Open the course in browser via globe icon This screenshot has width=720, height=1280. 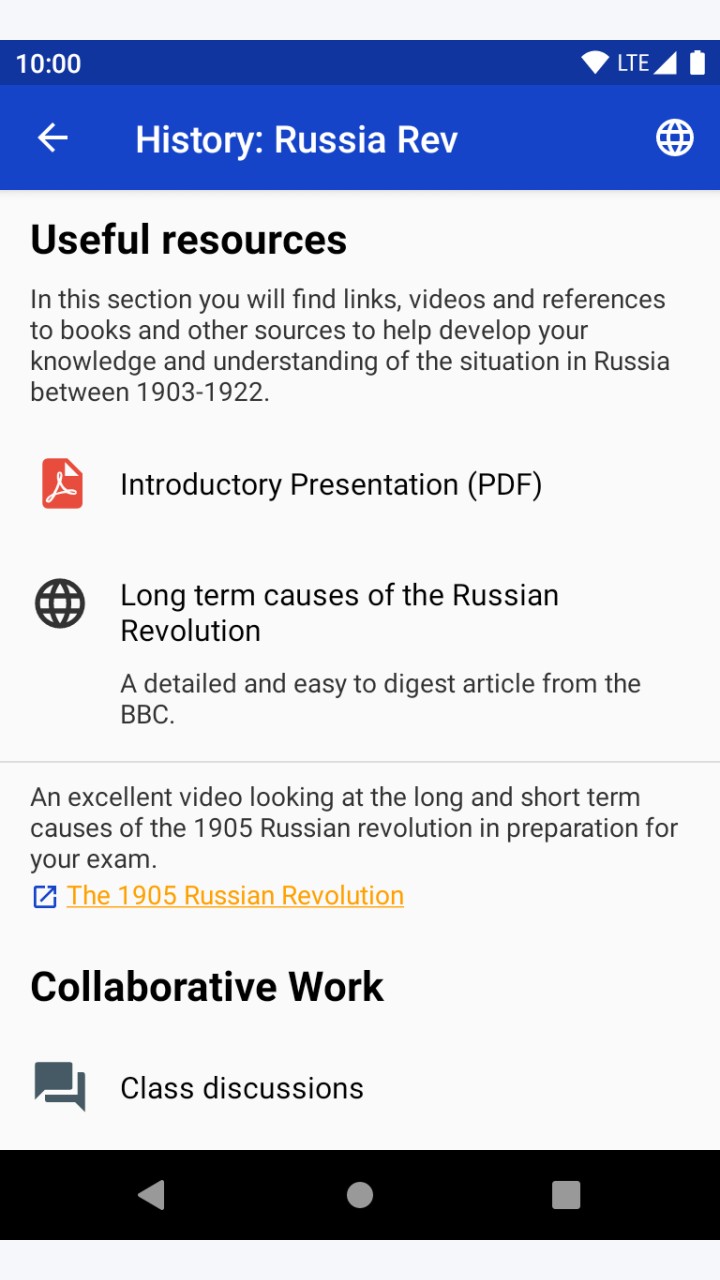tap(675, 138)
